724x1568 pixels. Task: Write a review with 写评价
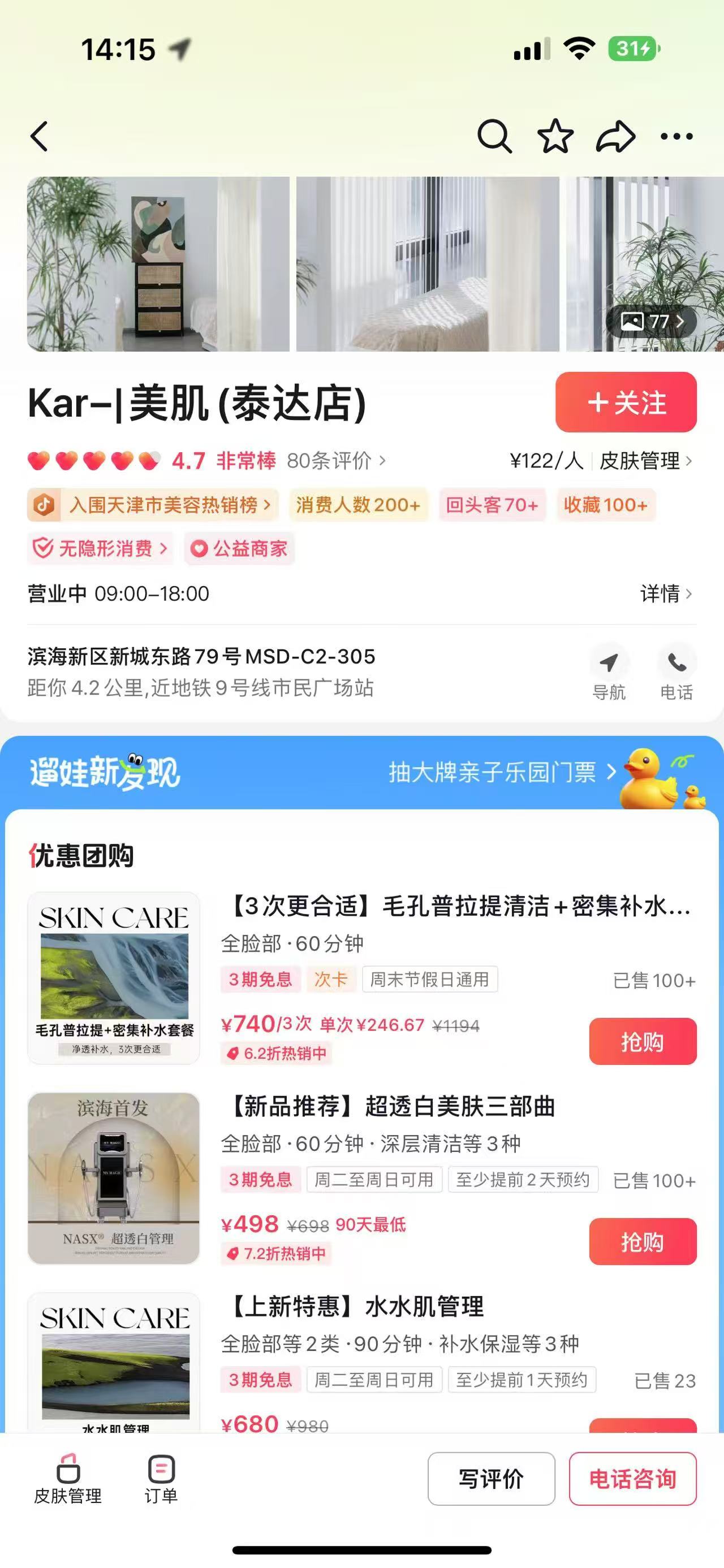[491, 1479]
